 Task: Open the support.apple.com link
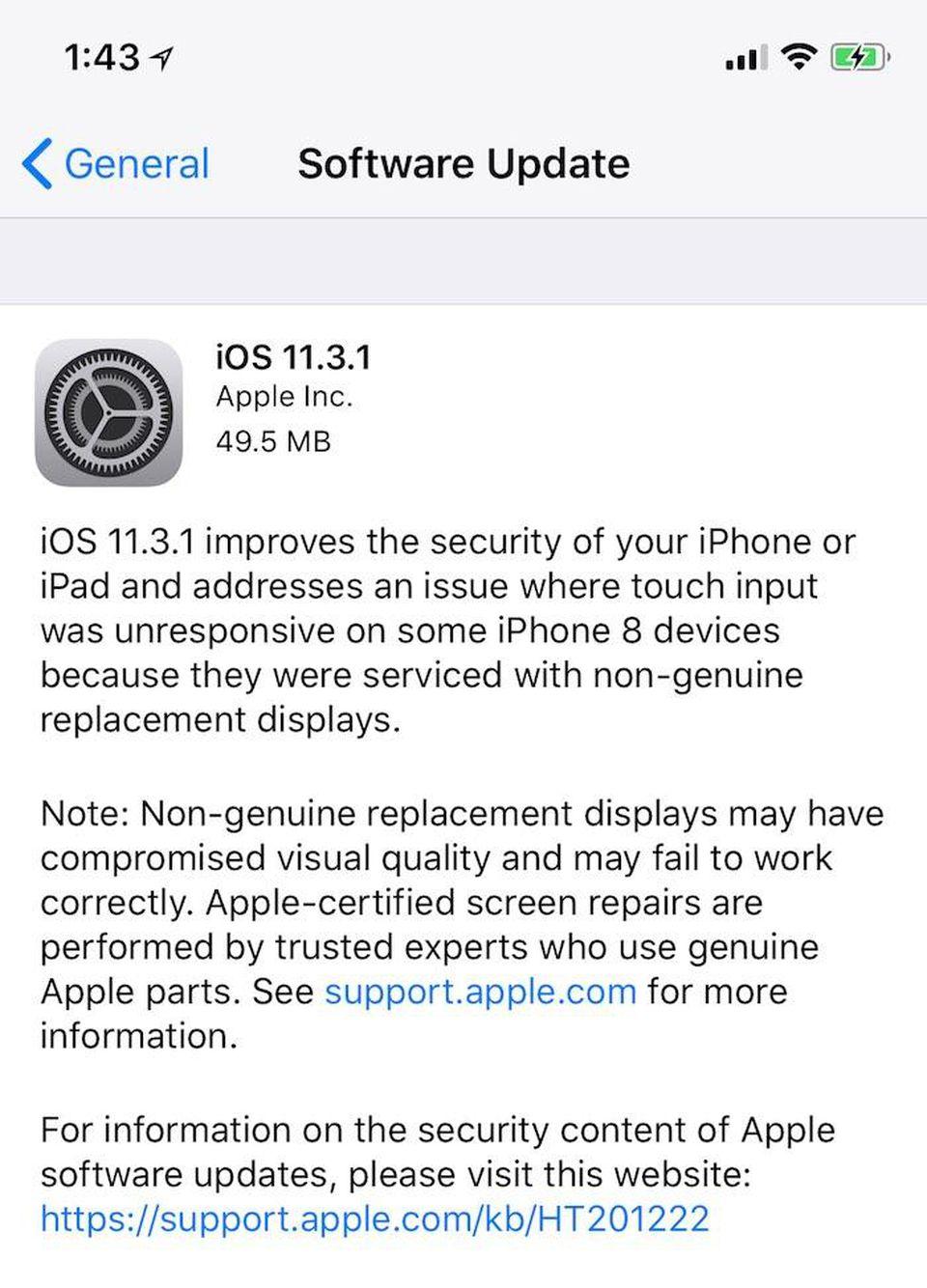[x=480, y=992]
